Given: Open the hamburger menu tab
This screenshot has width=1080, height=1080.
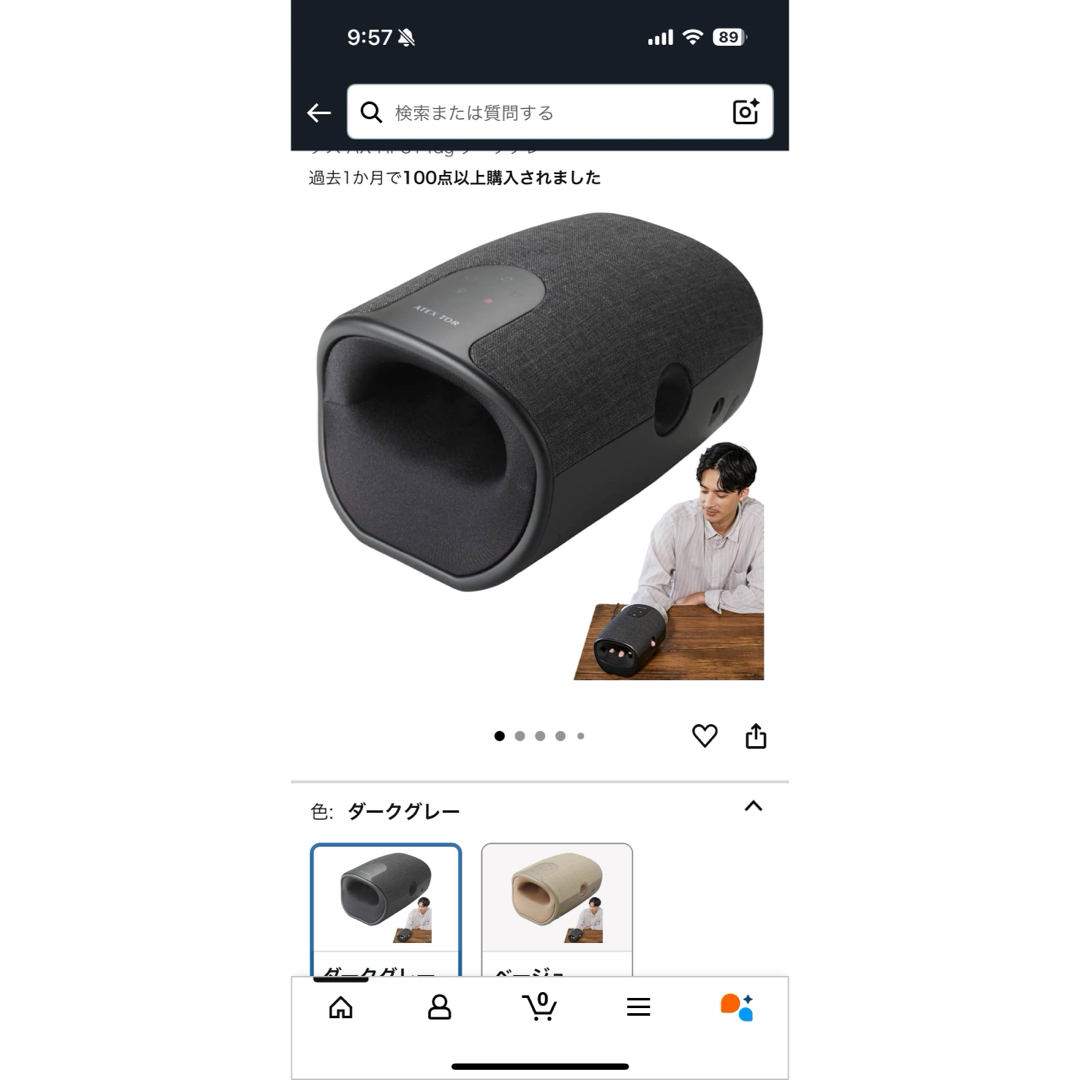Looking at the screenshot, I should coord(639,1007).
